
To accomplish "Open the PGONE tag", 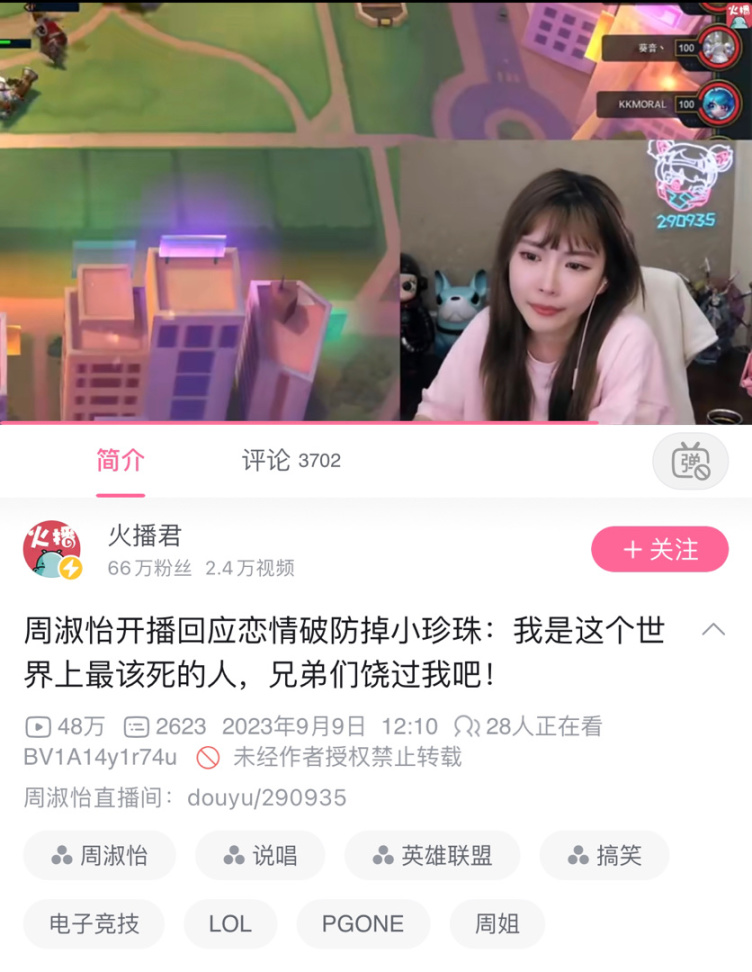I will [x=363, y=924].
